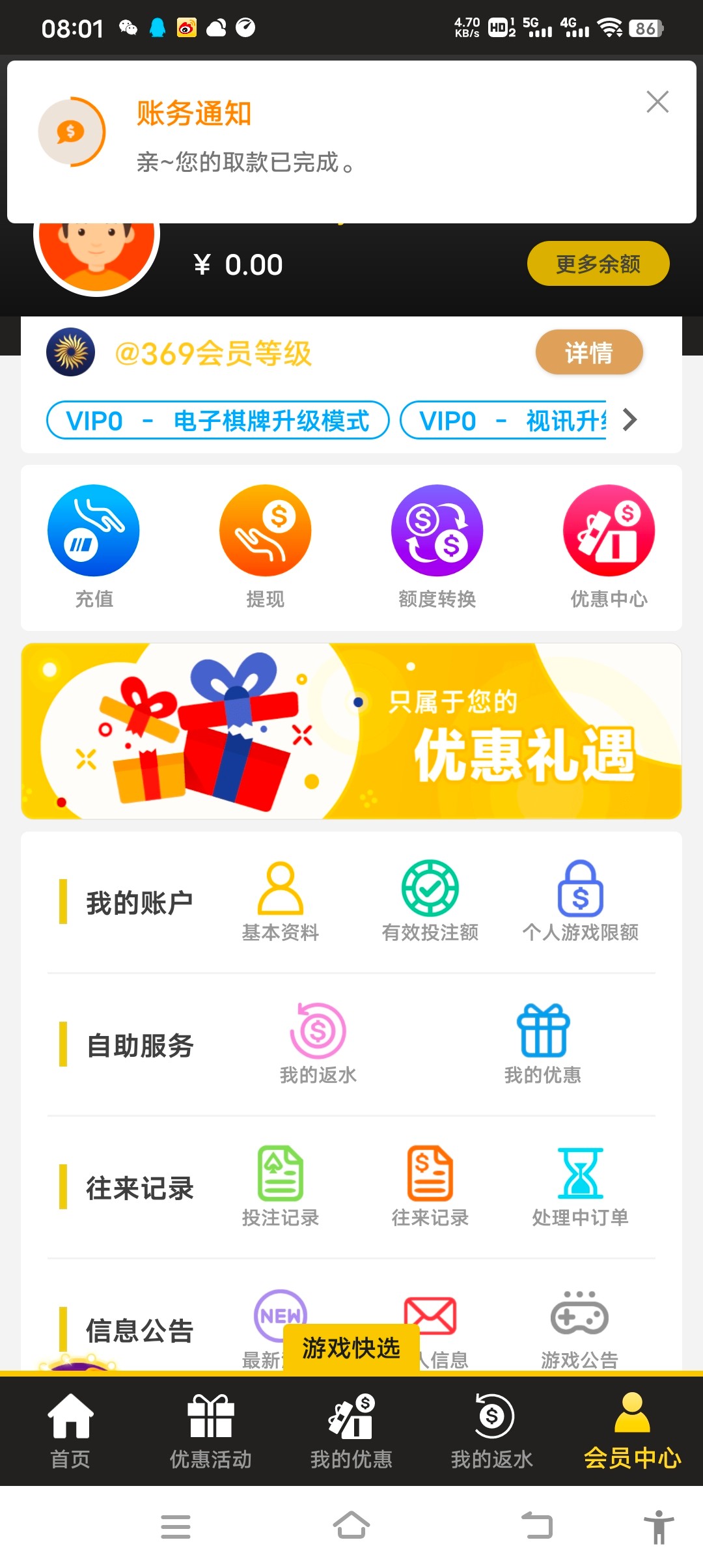Expand more VIP modes with the arrow
Screen dimensions: 703x1568
point(629,420)
